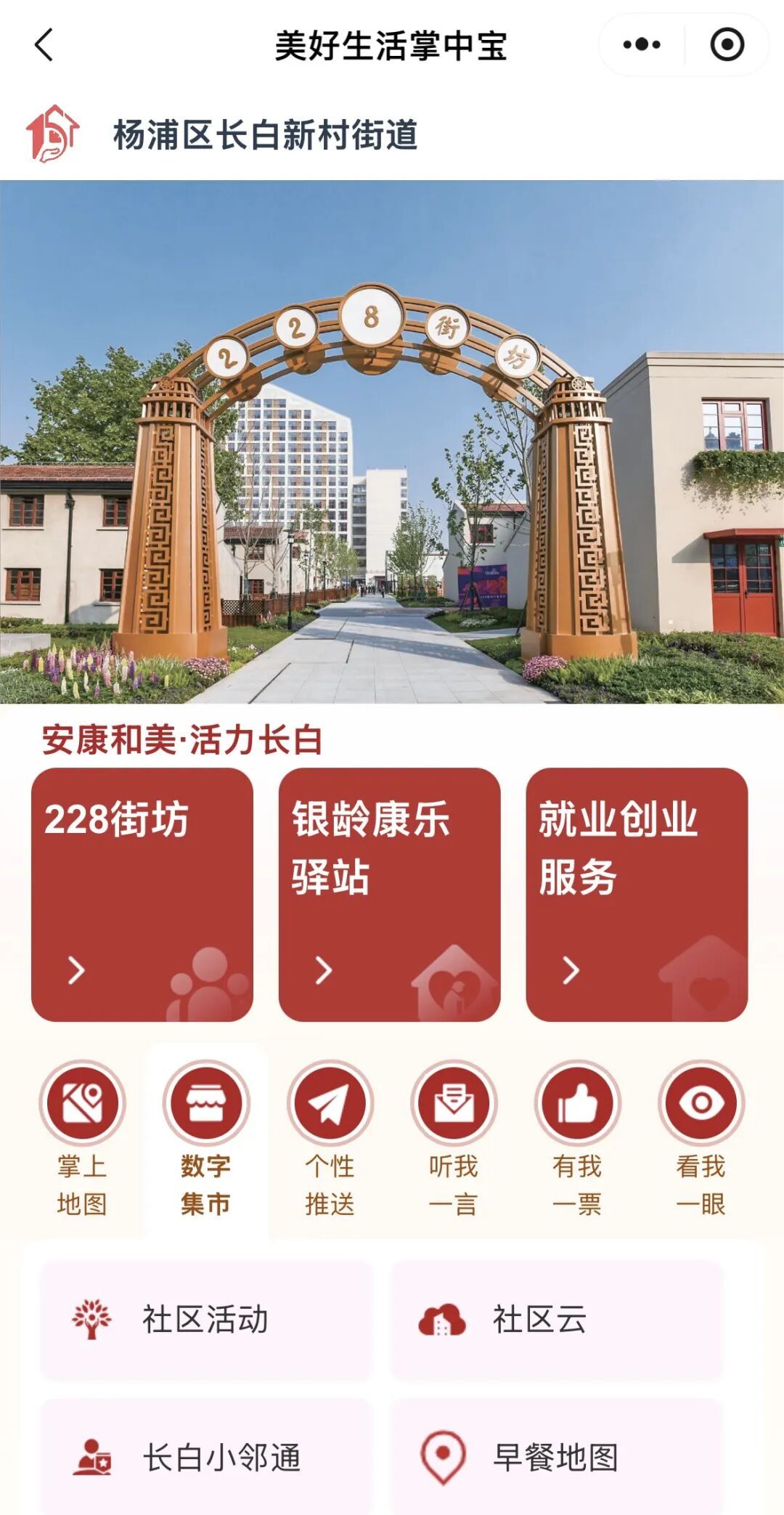Open the 社区活动 entry
The image size is (784, 1515).
(205, 1320)
